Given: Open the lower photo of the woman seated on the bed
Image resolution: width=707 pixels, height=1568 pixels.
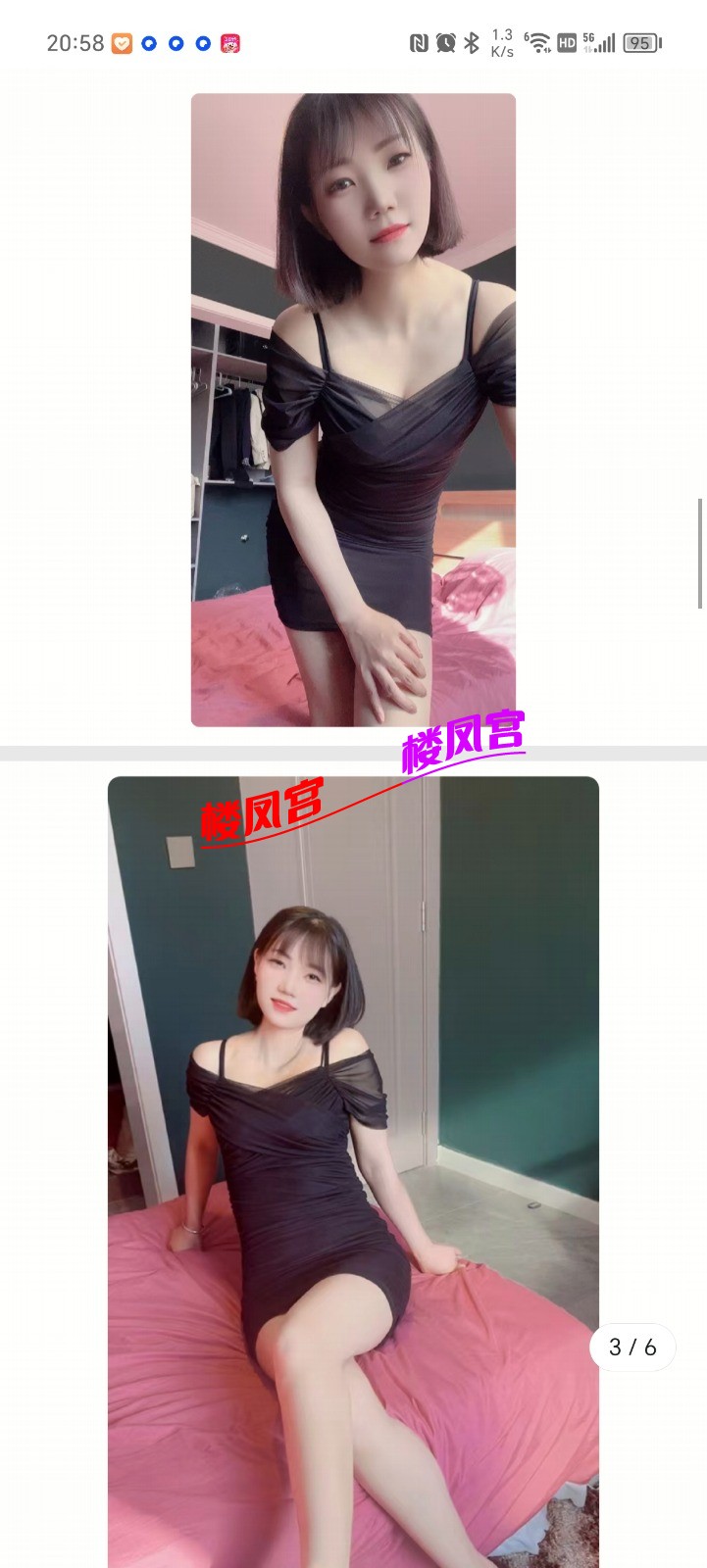Looking at the screenshot, I should (x=353, y=1171).
